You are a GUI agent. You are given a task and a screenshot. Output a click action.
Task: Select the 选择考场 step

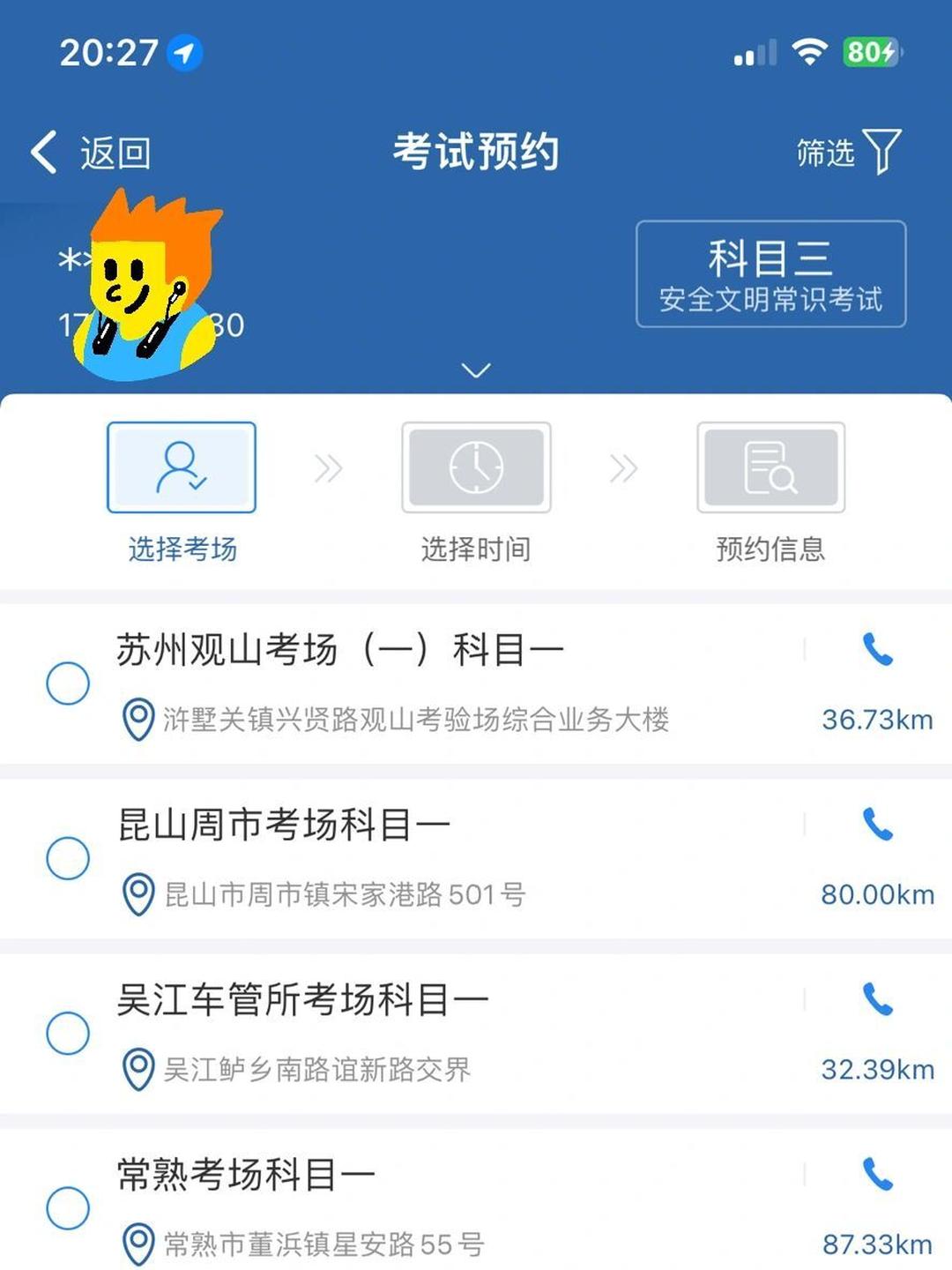click(x=182, y=468)
